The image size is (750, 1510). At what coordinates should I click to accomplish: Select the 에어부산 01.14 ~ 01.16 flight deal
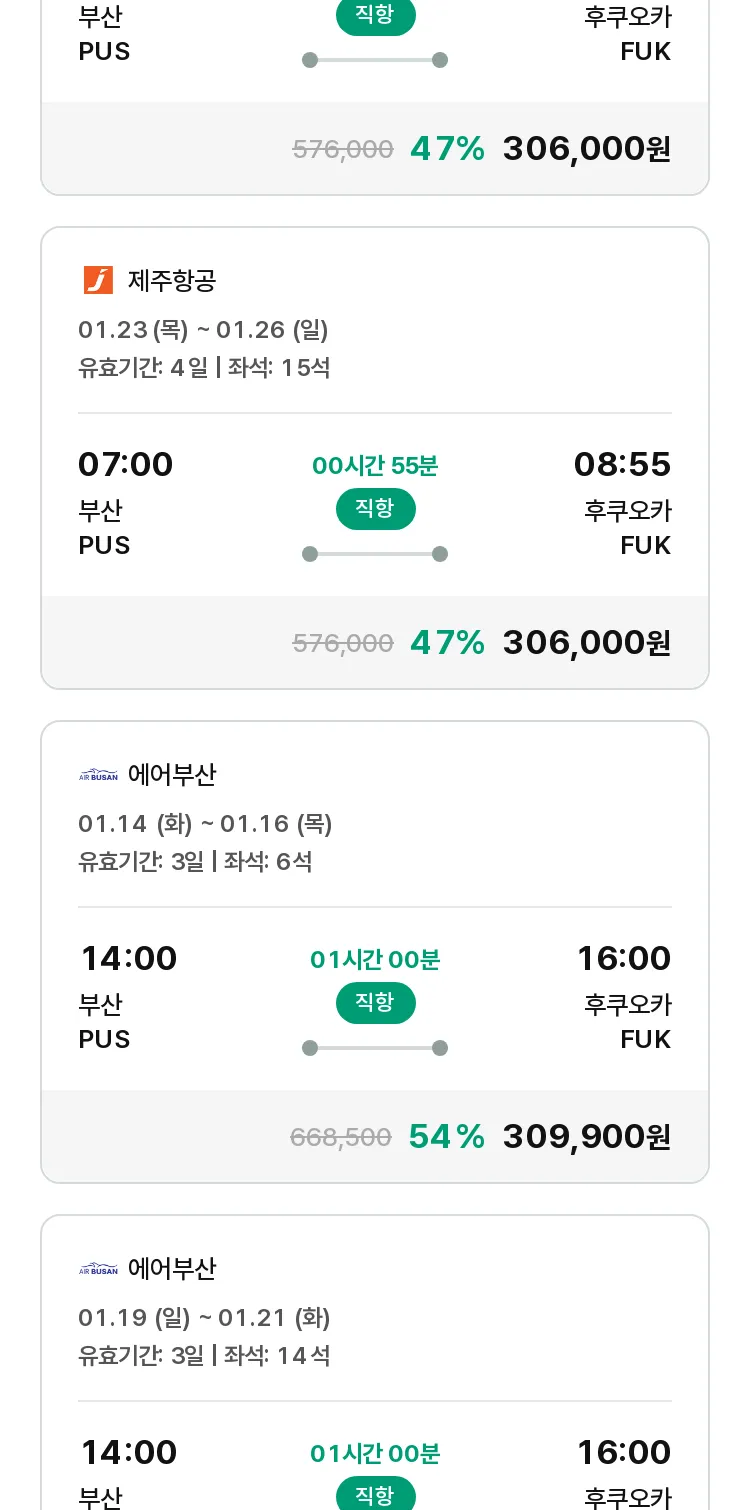coord(375,952)
